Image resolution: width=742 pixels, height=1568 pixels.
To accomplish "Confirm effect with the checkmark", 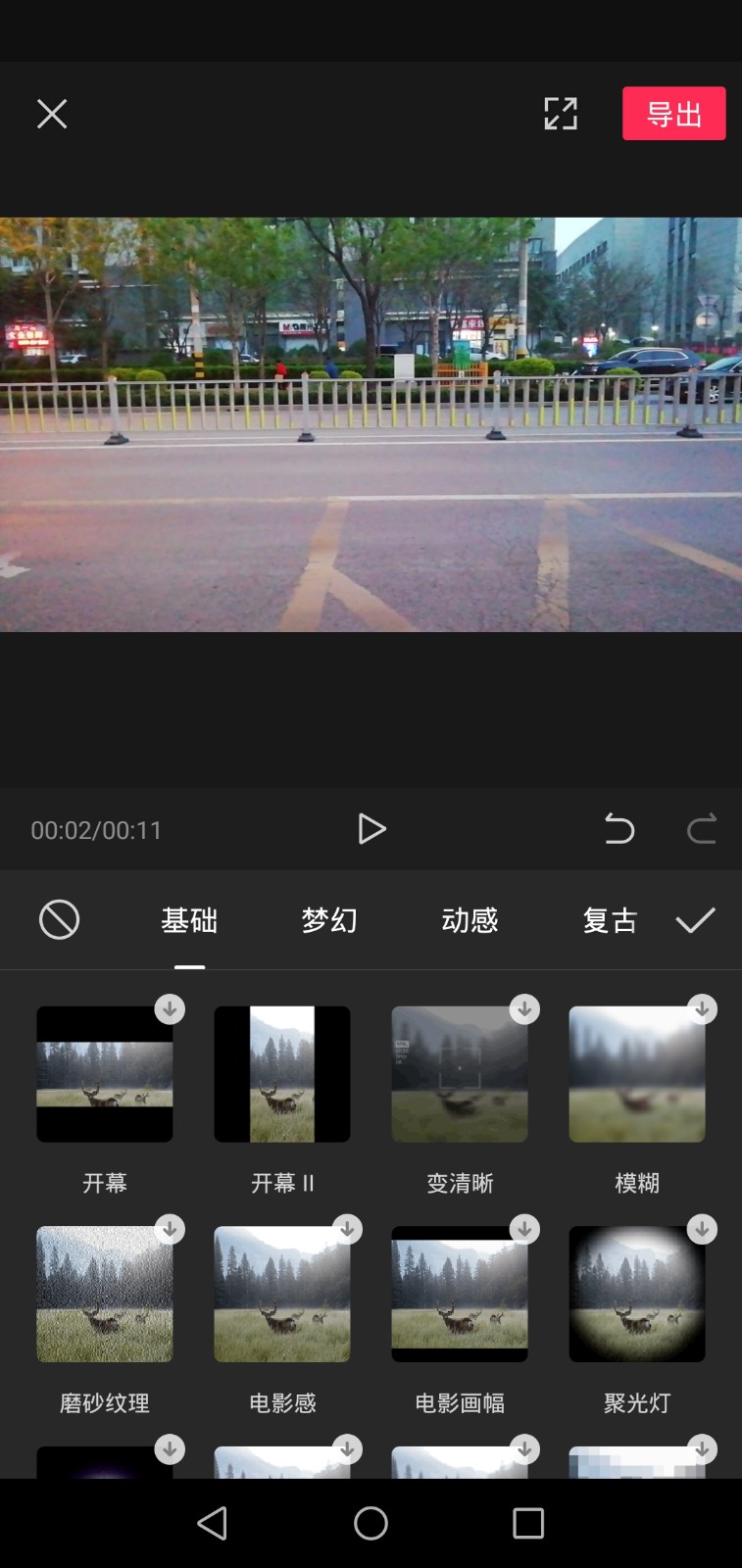I will (x=695, y=920).
